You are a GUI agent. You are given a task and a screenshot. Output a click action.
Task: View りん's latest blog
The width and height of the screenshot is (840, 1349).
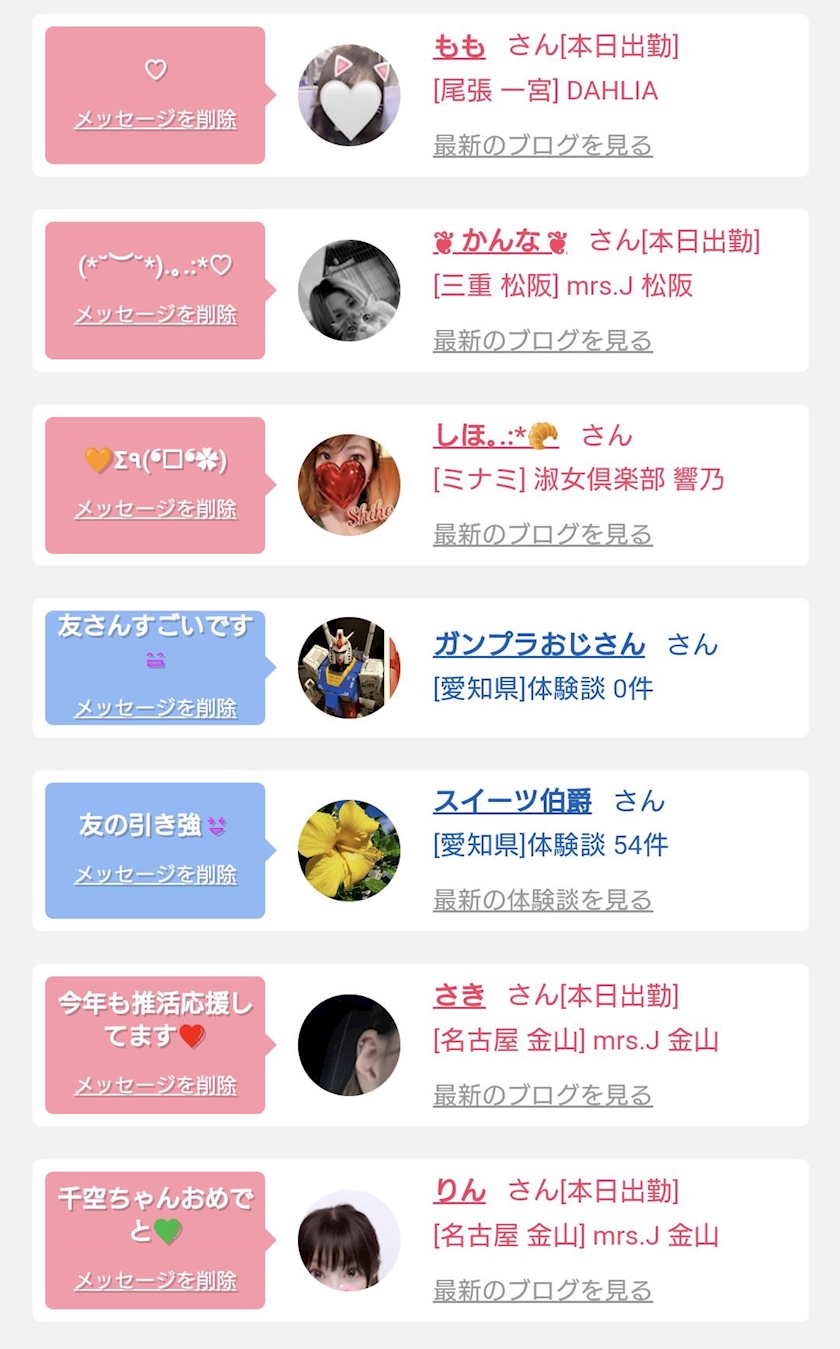coord(542,1290)
